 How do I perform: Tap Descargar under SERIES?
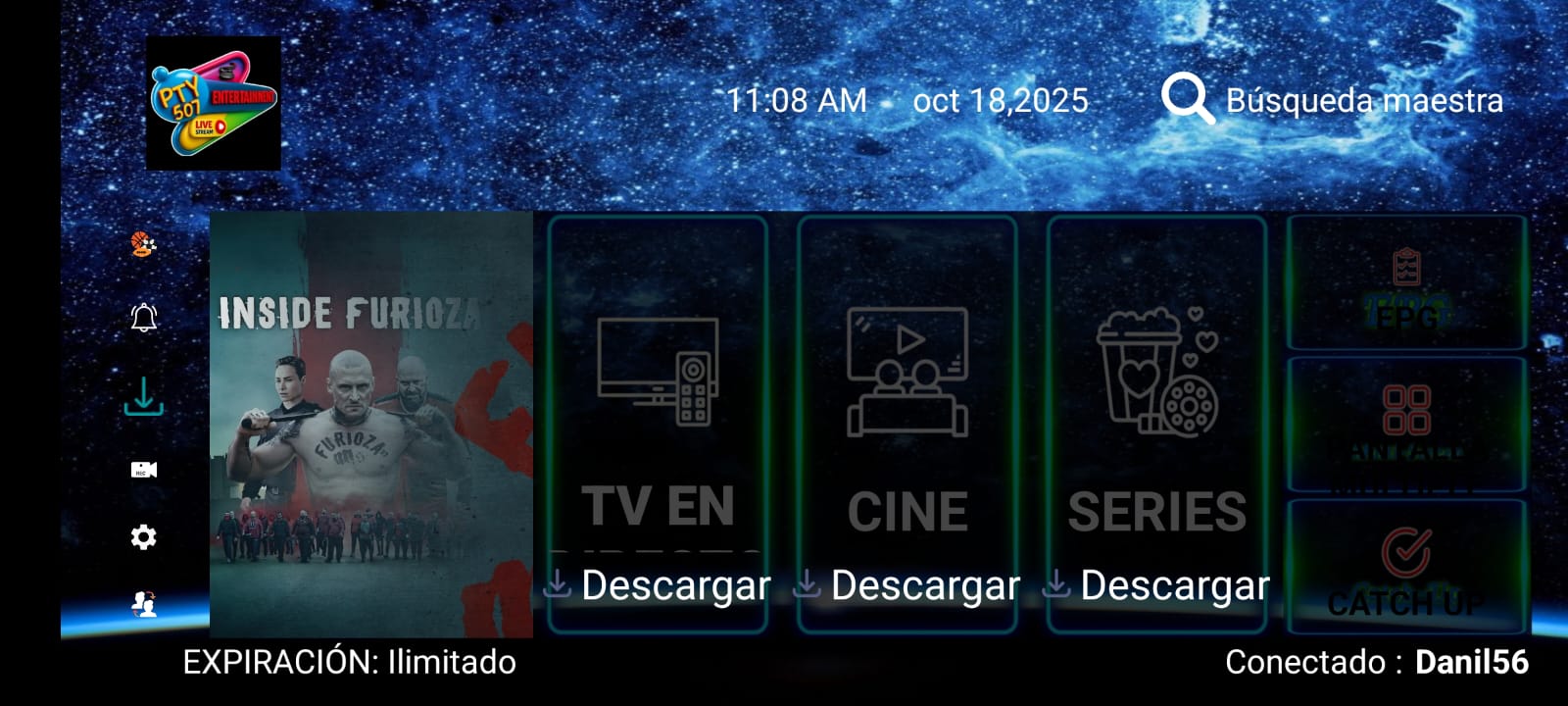[1157, 586]
